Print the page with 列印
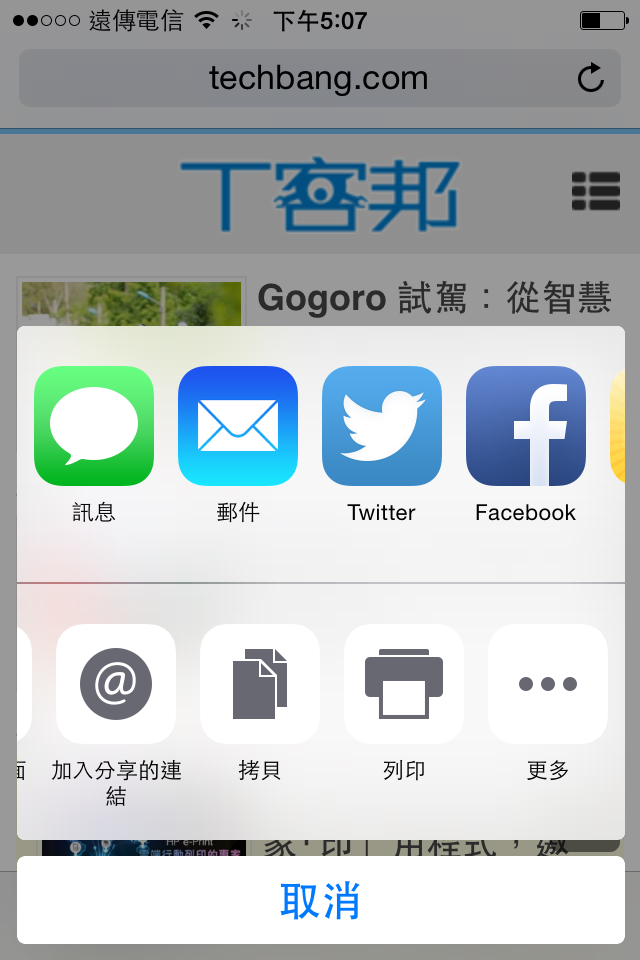The width and height of the screenshot is (640, 960). 404,684
